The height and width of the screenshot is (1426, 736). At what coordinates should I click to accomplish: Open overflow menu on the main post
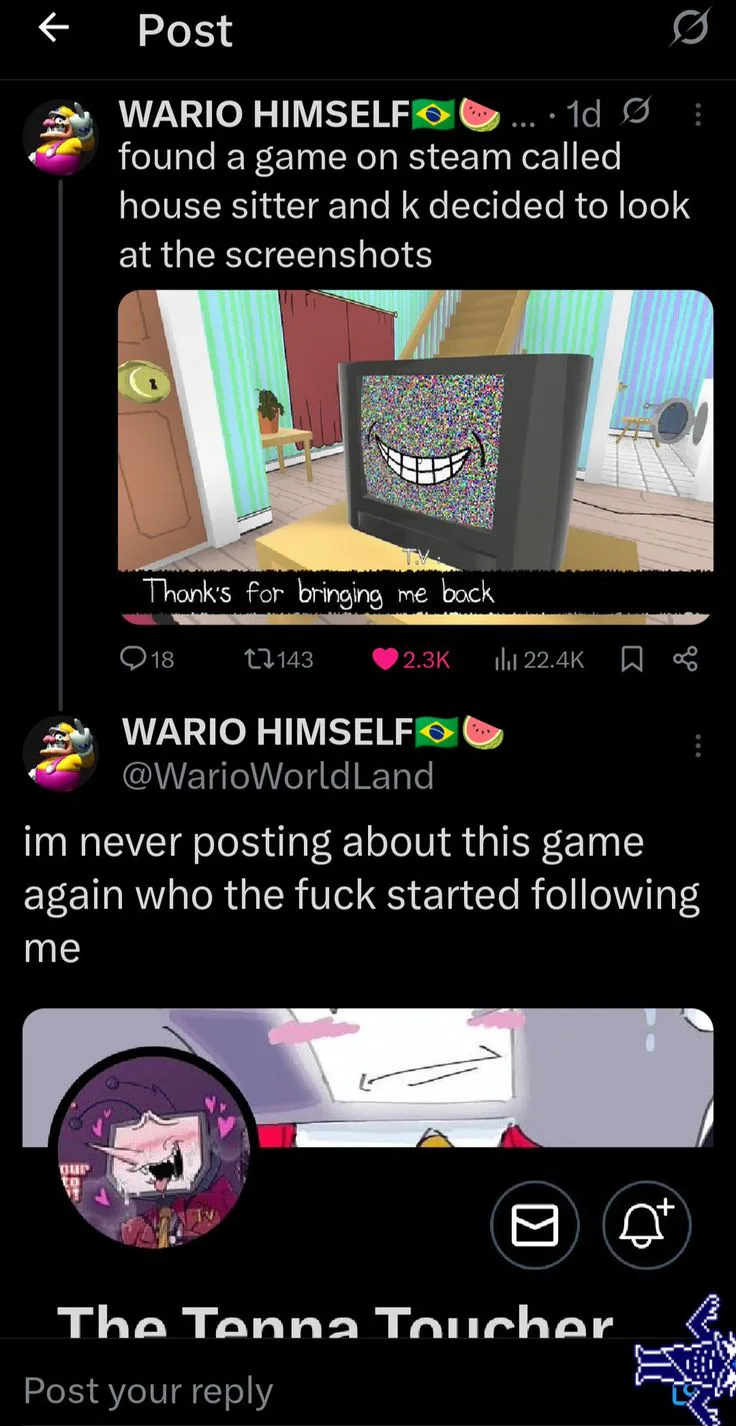[x=698, y=745]
